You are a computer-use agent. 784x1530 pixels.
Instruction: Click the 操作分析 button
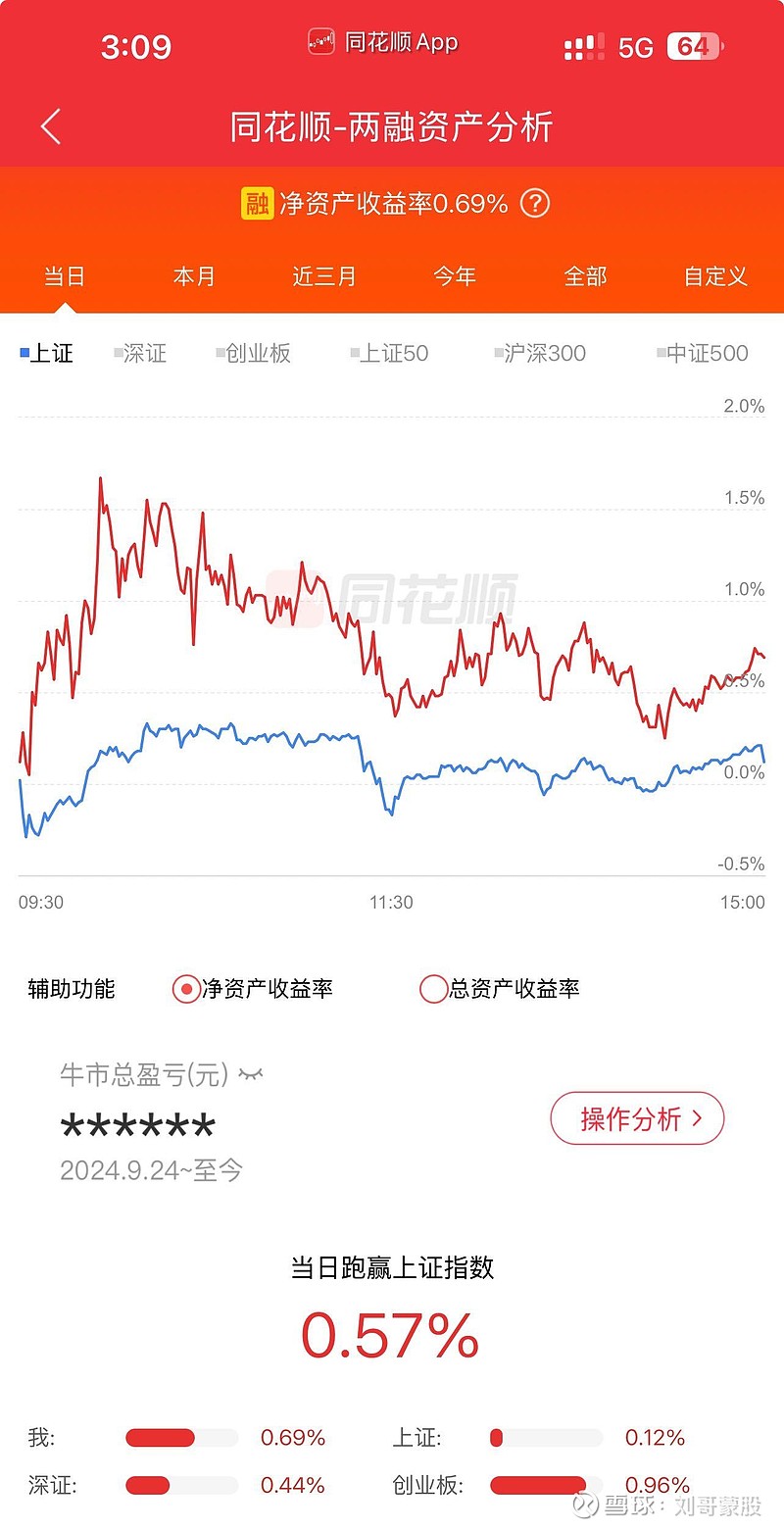click(637, 1118)
